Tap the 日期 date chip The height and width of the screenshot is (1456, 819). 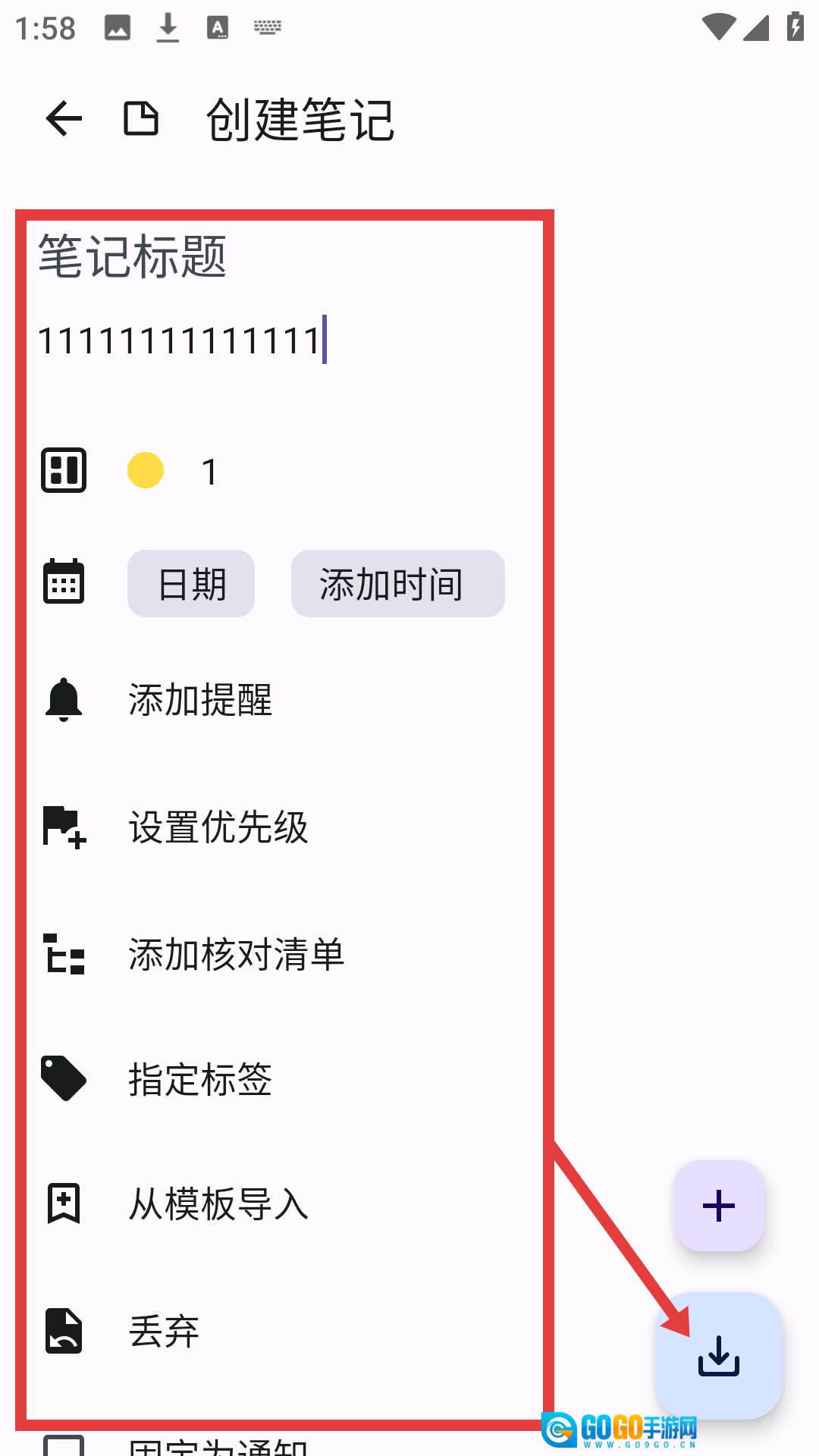pos(191,584)
